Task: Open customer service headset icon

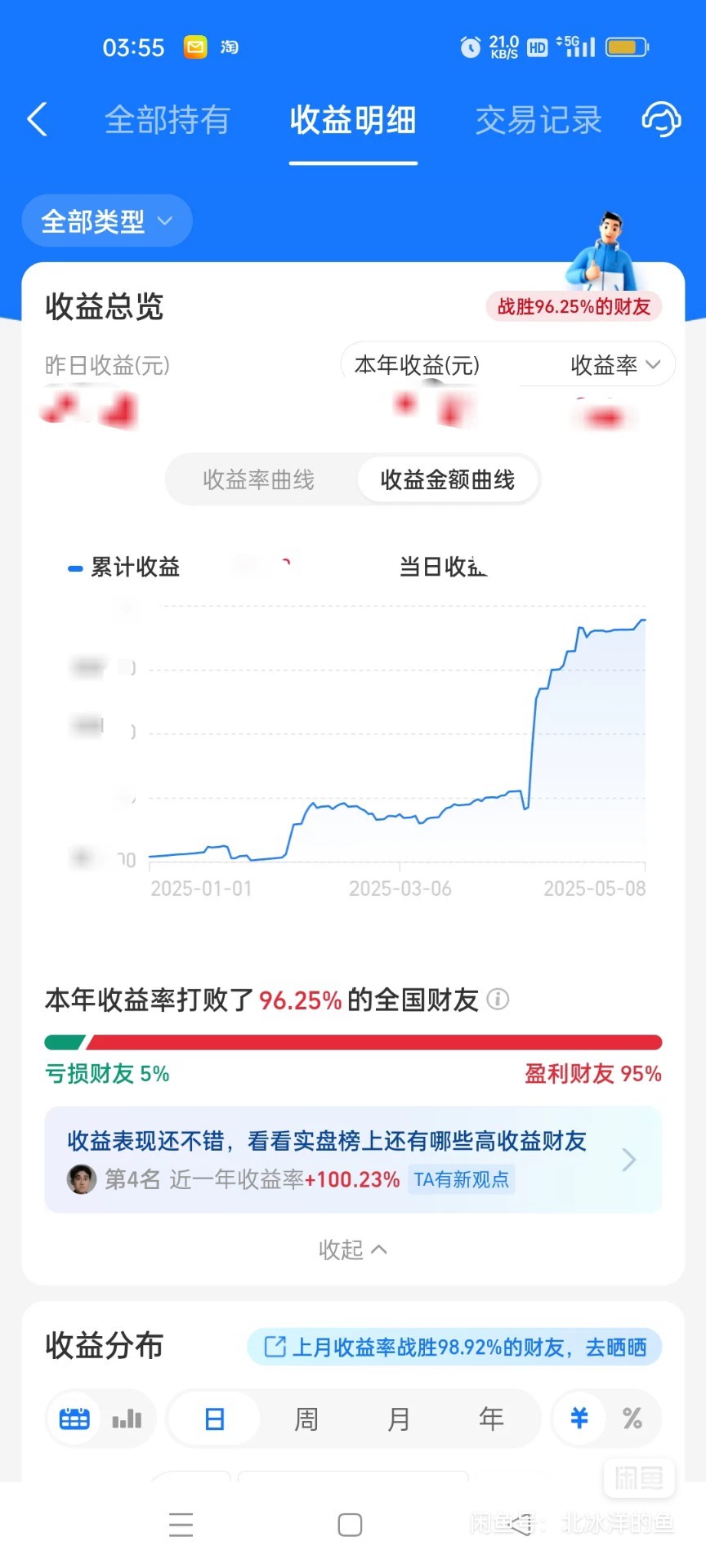Action: [x=660, y=119]
